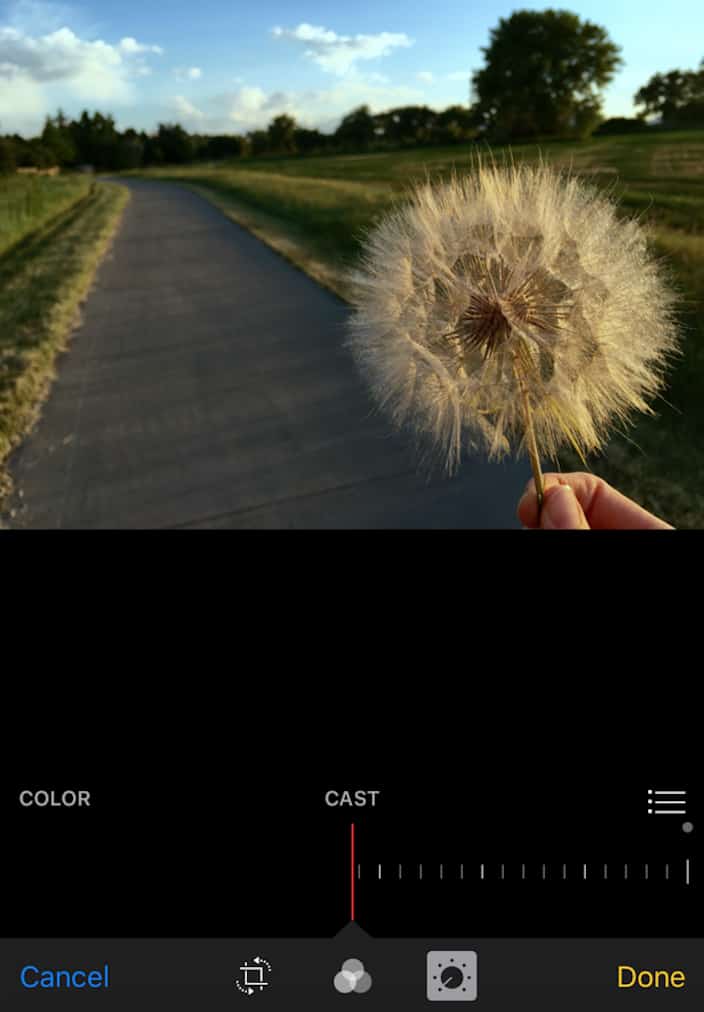Tap the Cast slider scale

[x=520, y=871]
